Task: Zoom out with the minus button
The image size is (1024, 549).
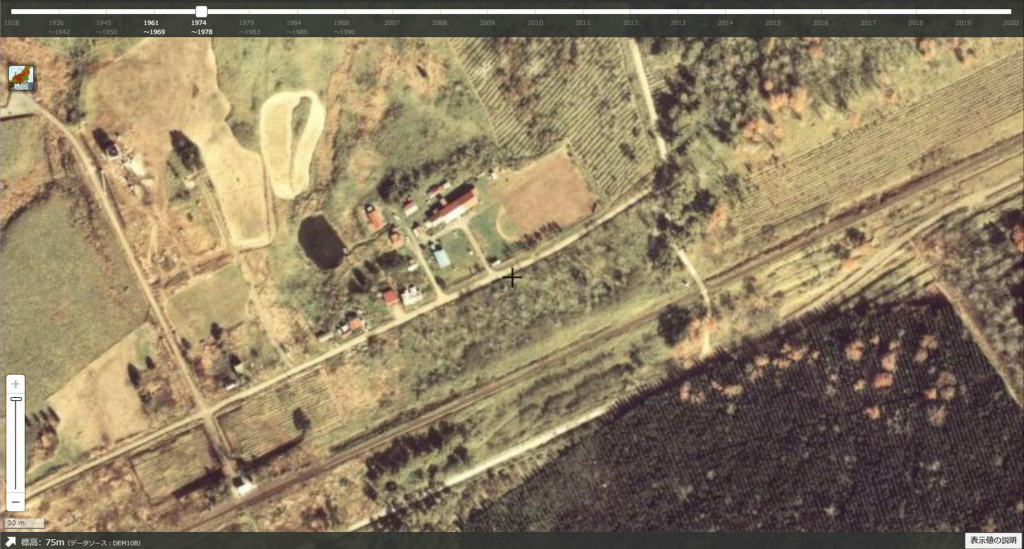Action: pyautogui.click(x=15, y=501)
